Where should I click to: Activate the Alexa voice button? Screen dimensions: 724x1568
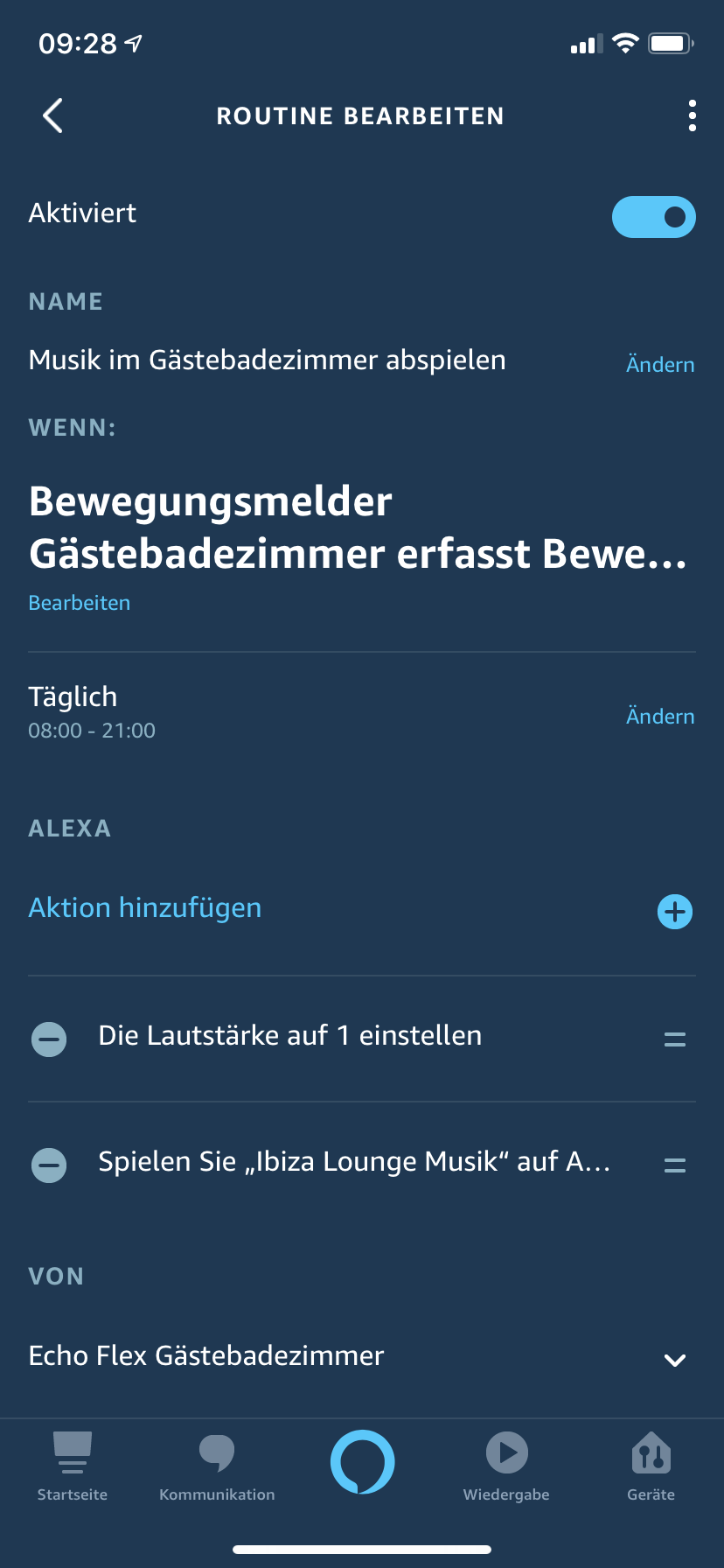[362, 1462]
